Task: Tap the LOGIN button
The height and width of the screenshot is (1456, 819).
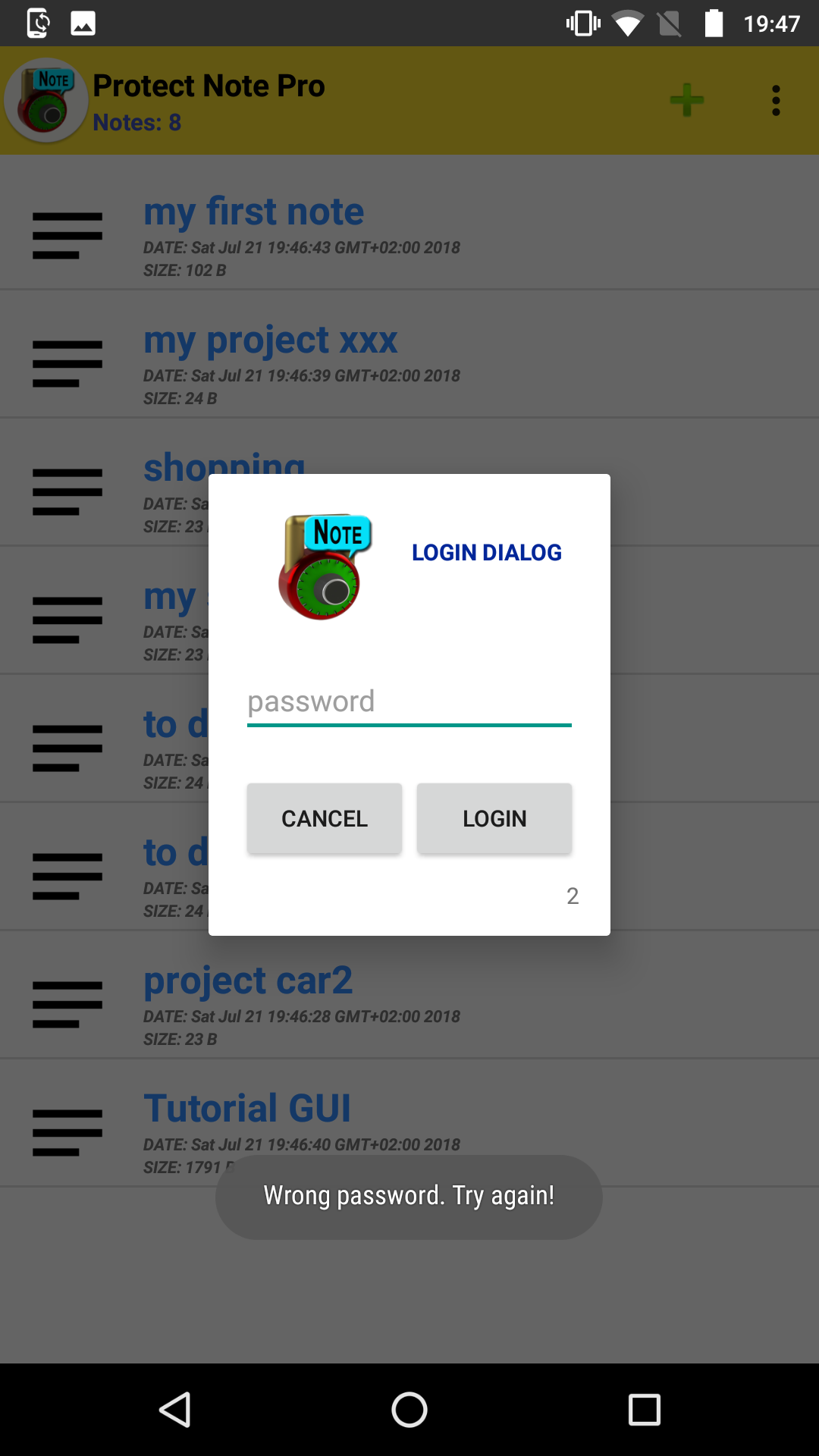Action: (494, 818)
